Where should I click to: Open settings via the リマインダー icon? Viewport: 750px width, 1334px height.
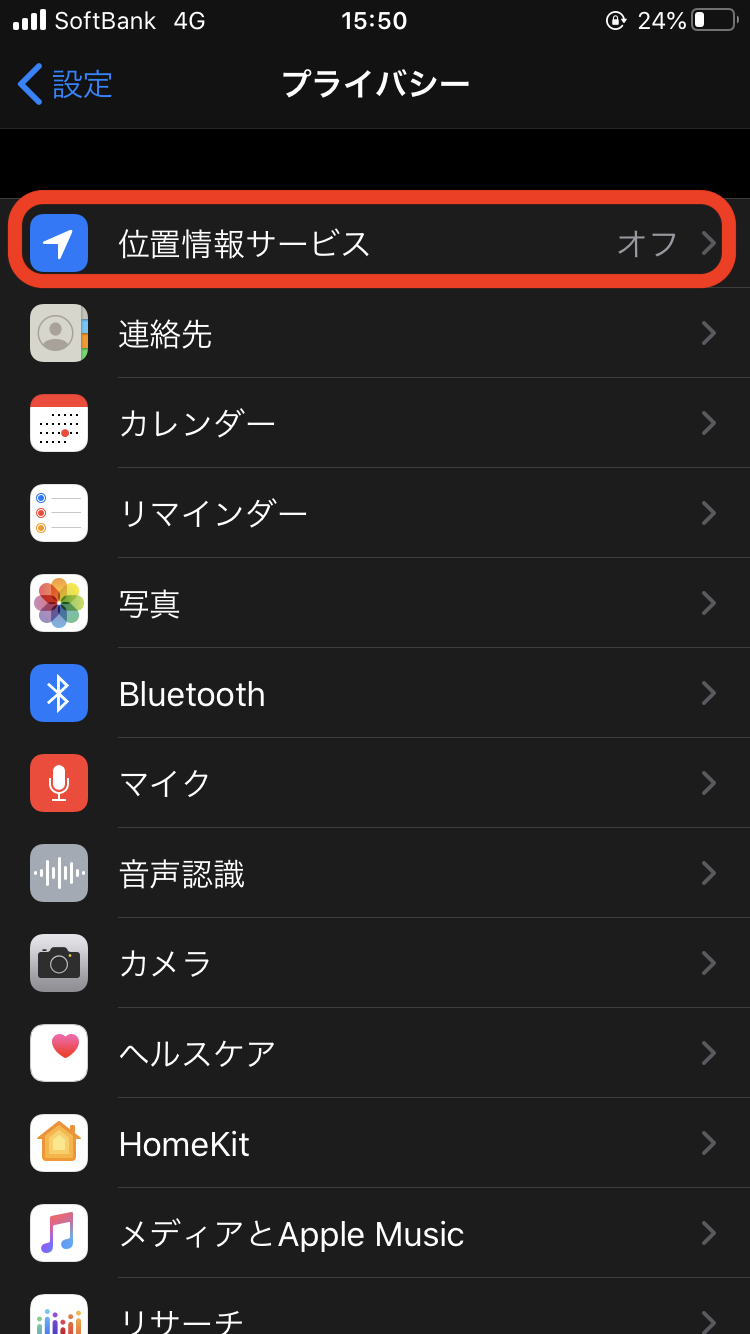[58, 513]
